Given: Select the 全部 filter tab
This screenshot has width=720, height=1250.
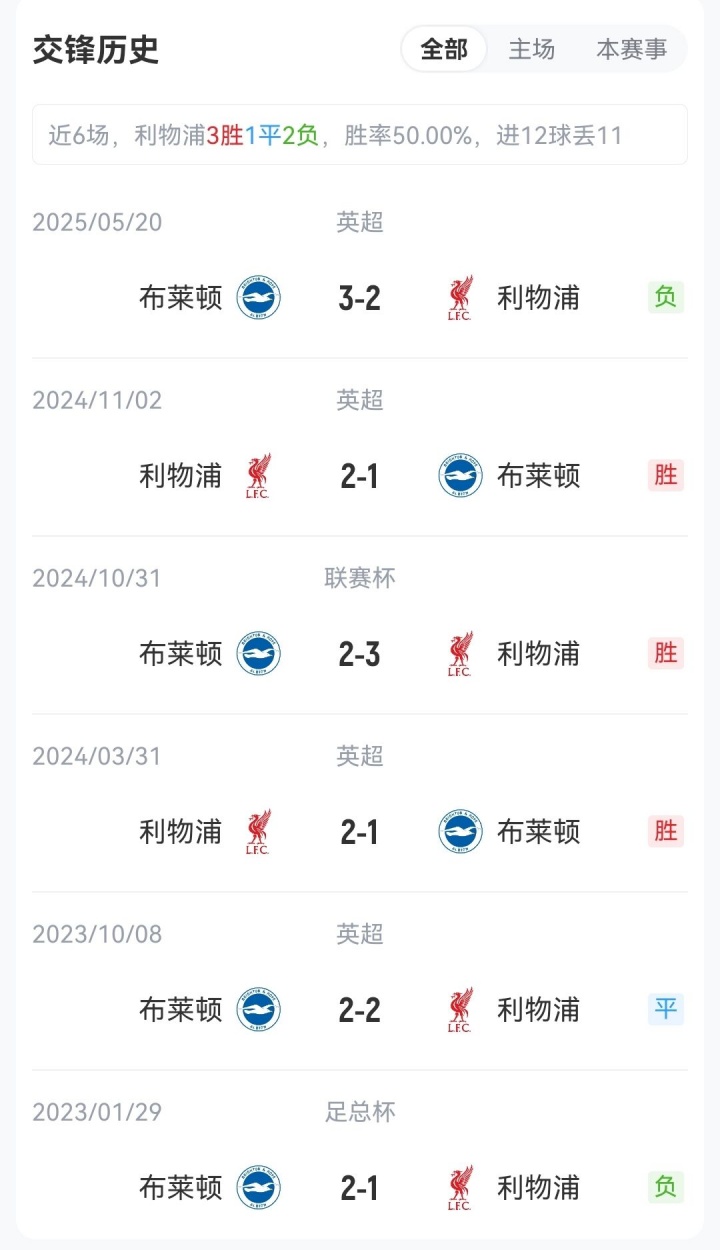Looking at the screenshot, I should tap(444, 49).
